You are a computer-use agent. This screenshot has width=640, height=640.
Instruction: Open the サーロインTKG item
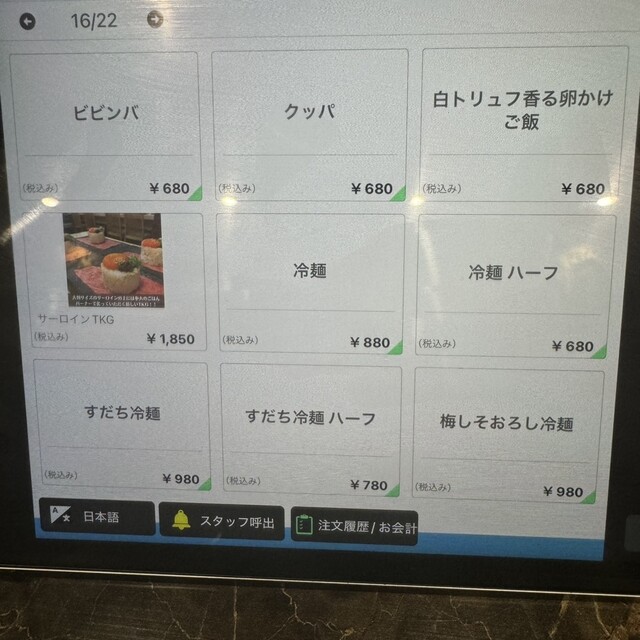pyautogui.click(x=113, y=280)
